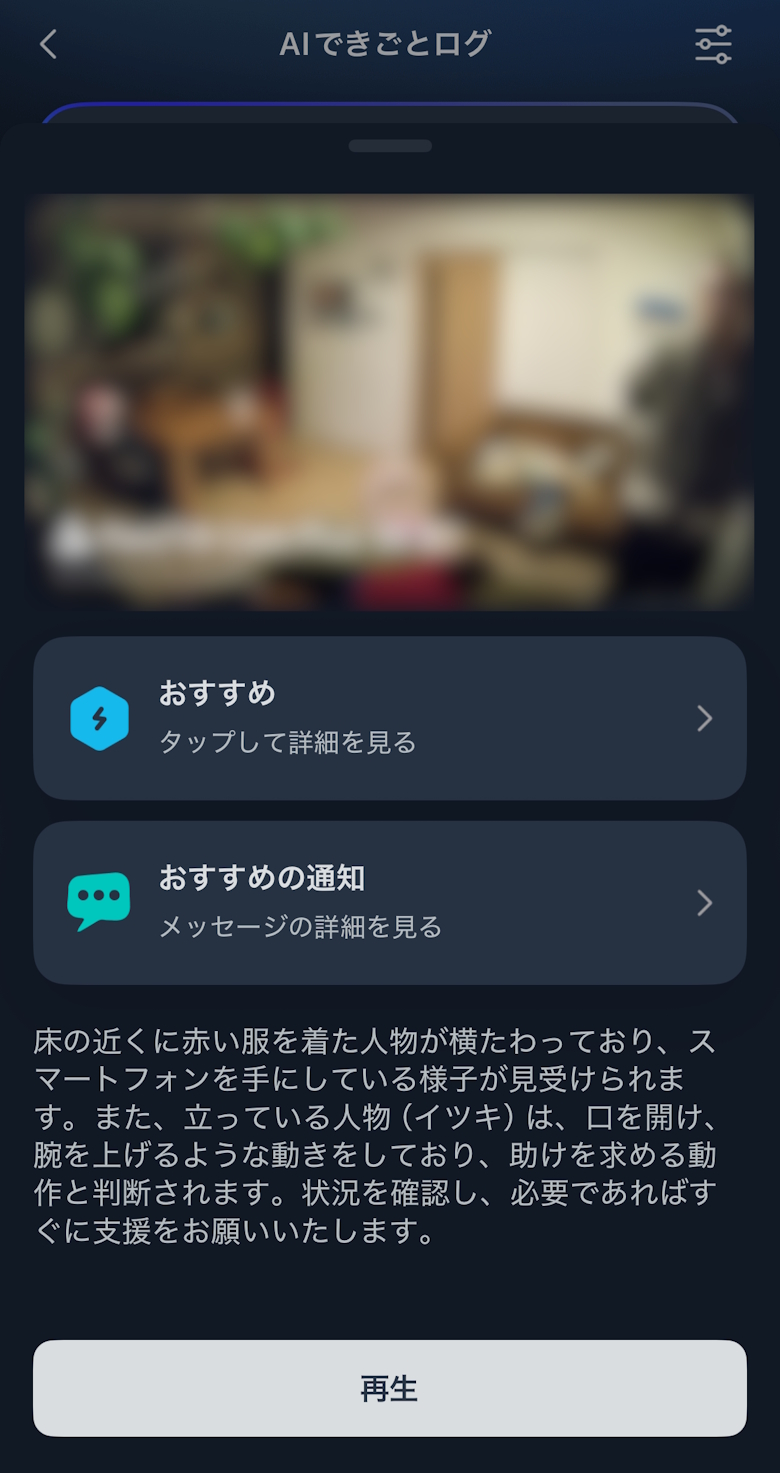Open the filter settings icon

click(x=713, y=45)
